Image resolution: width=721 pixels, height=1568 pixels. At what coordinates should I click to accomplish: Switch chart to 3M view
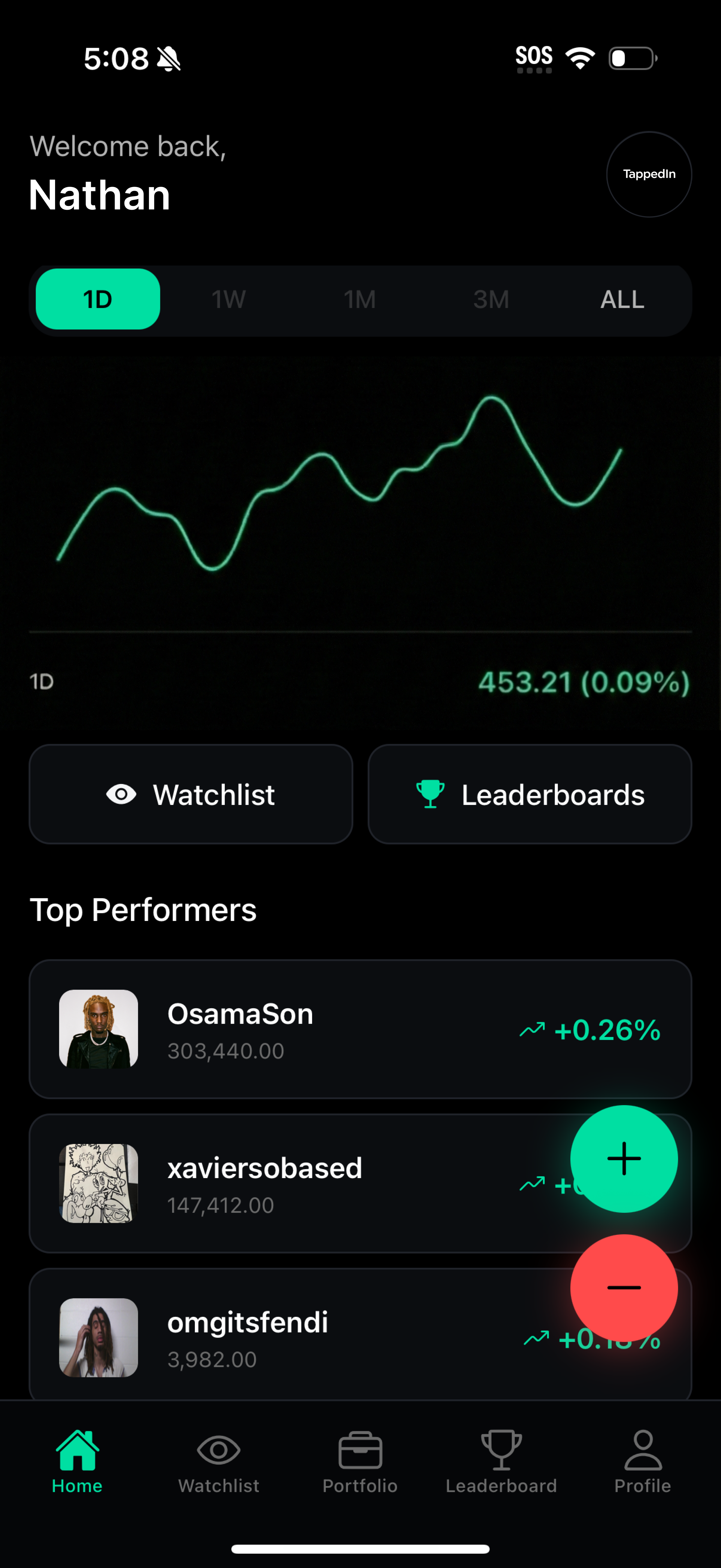pyautogui.click(x=490, y=299)
